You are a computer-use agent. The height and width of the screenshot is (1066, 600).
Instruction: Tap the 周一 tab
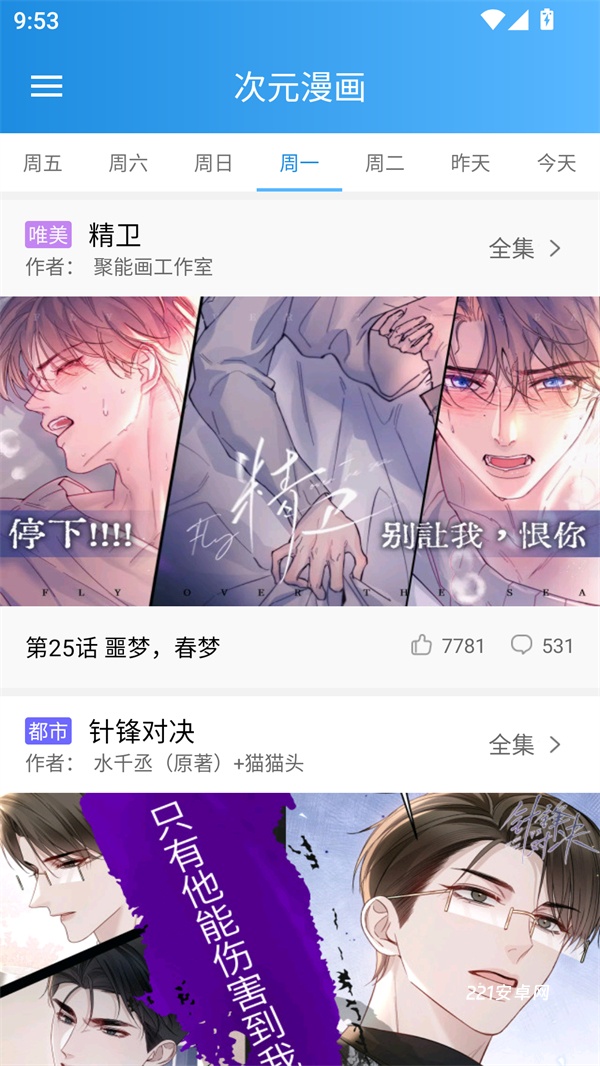click(299, 163)
